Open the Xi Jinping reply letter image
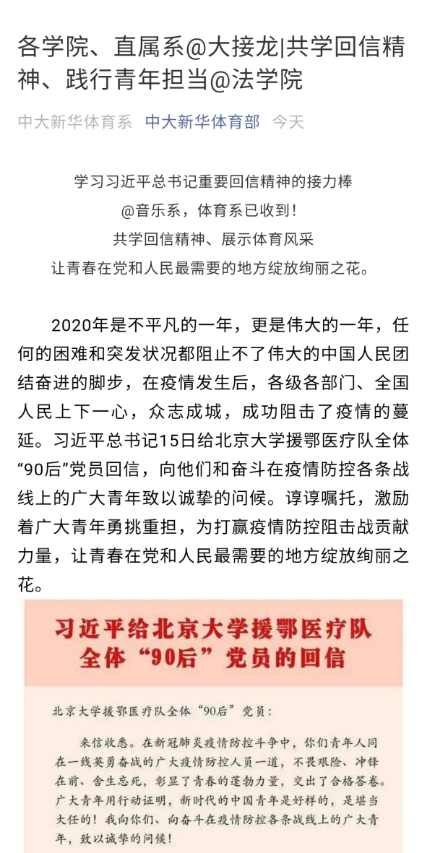427x853 pixels. coord(214,726)
